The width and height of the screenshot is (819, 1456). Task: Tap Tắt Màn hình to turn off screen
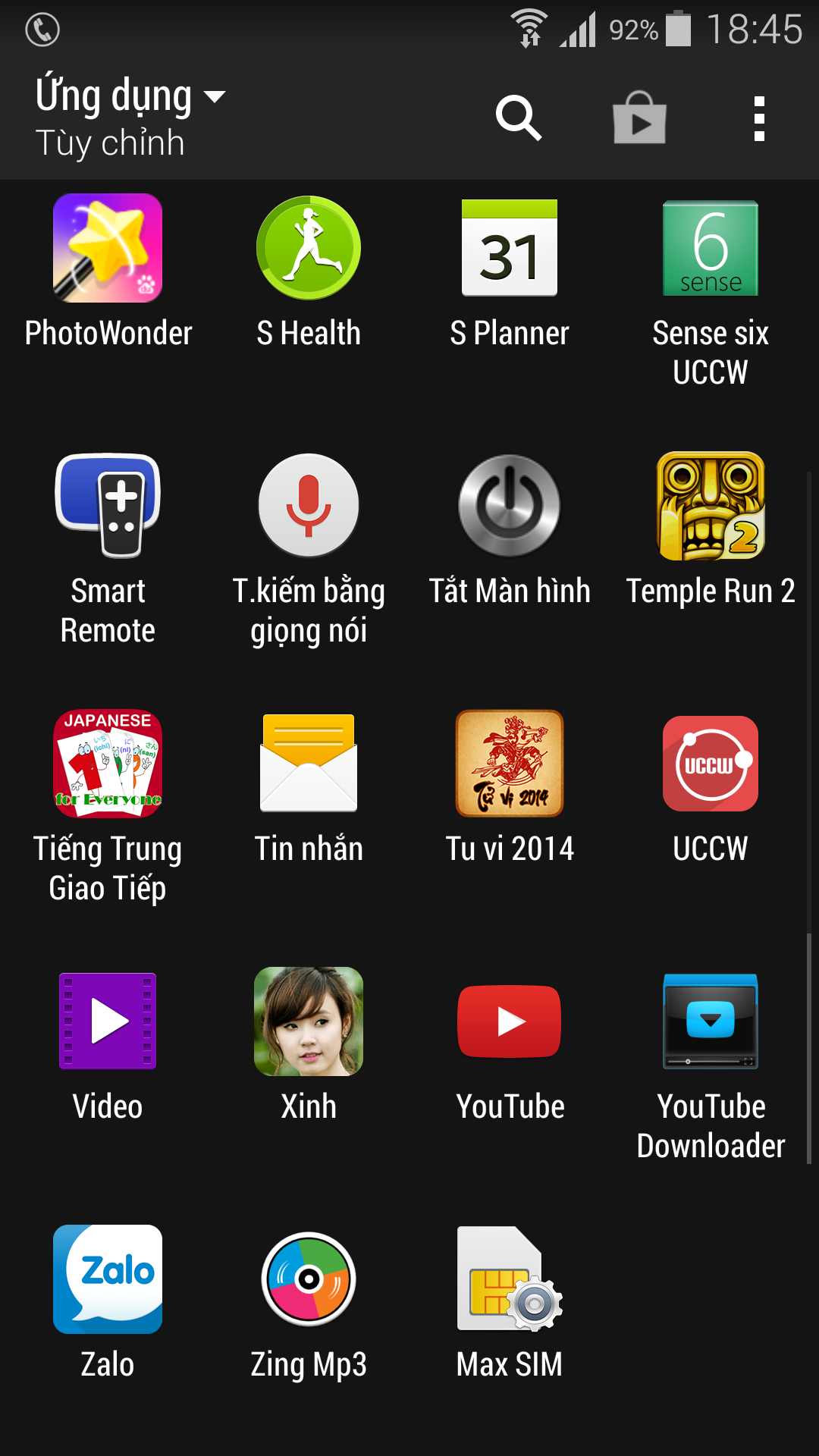tap(509, 506)
